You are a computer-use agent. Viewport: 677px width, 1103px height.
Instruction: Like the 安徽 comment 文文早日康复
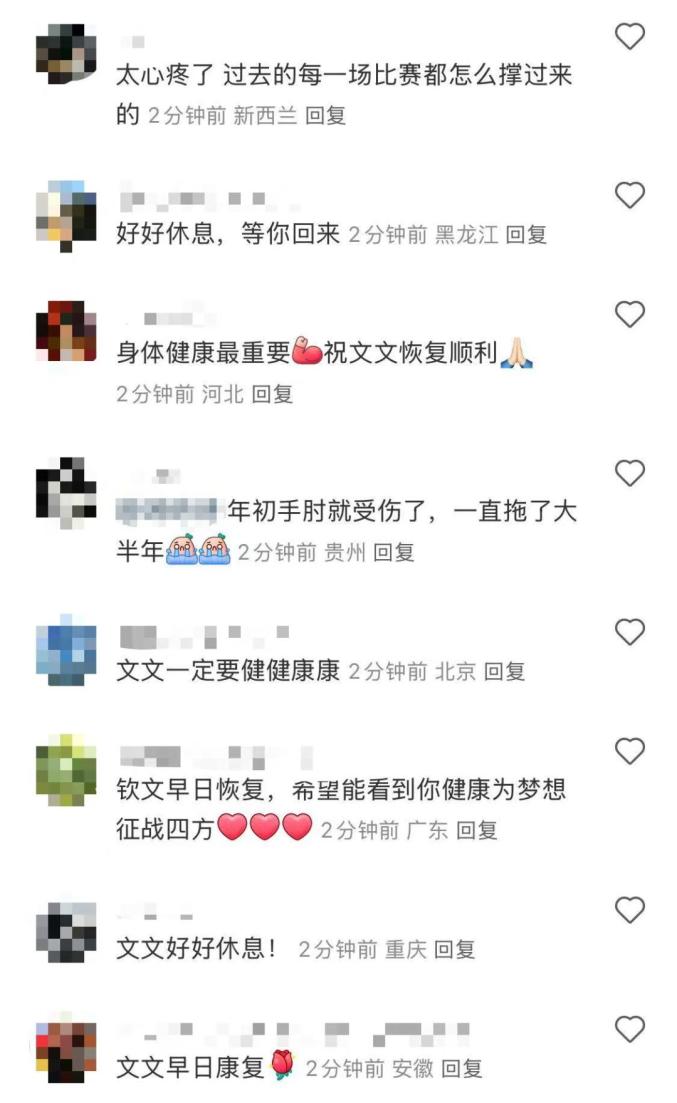[x=629, y=1028]
